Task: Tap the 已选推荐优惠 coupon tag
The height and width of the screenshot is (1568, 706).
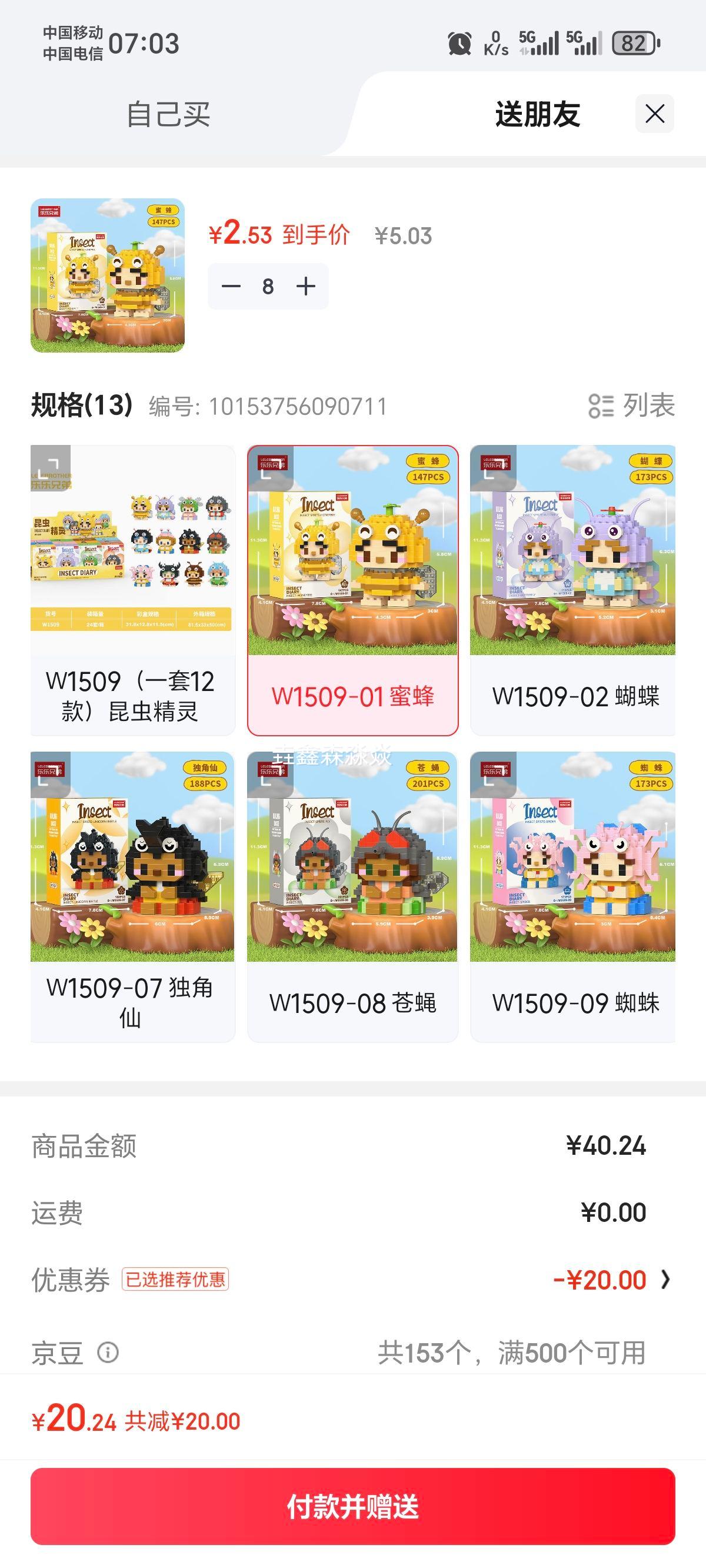Action: coord(176,1279)
